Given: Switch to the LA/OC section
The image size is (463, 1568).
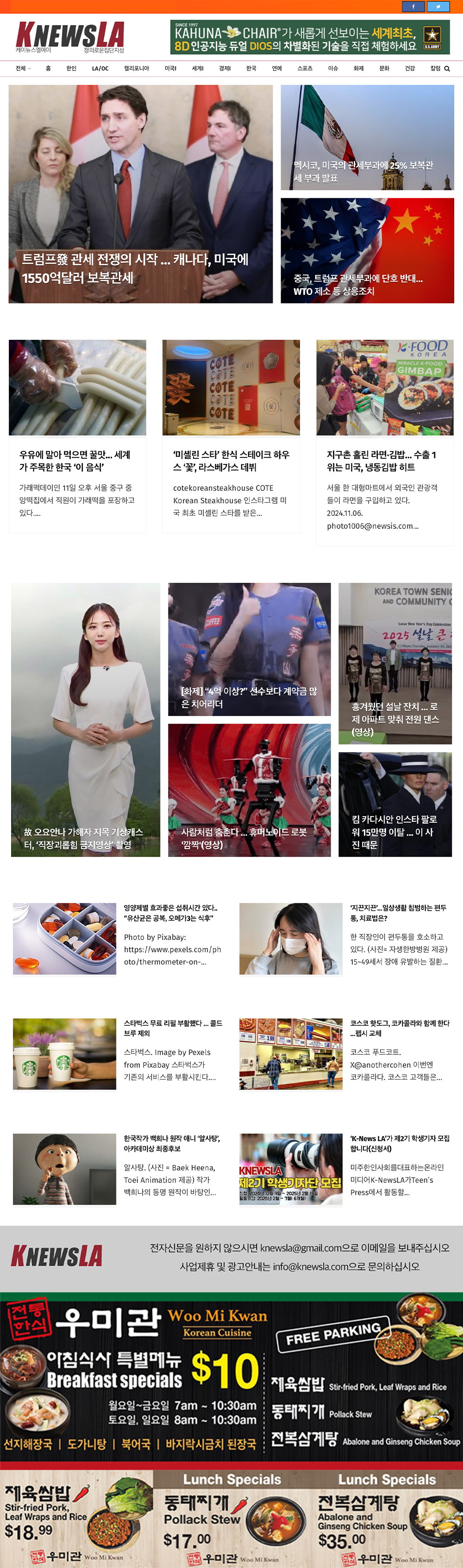Looking at the screenshot, I should tap(100, 69).
